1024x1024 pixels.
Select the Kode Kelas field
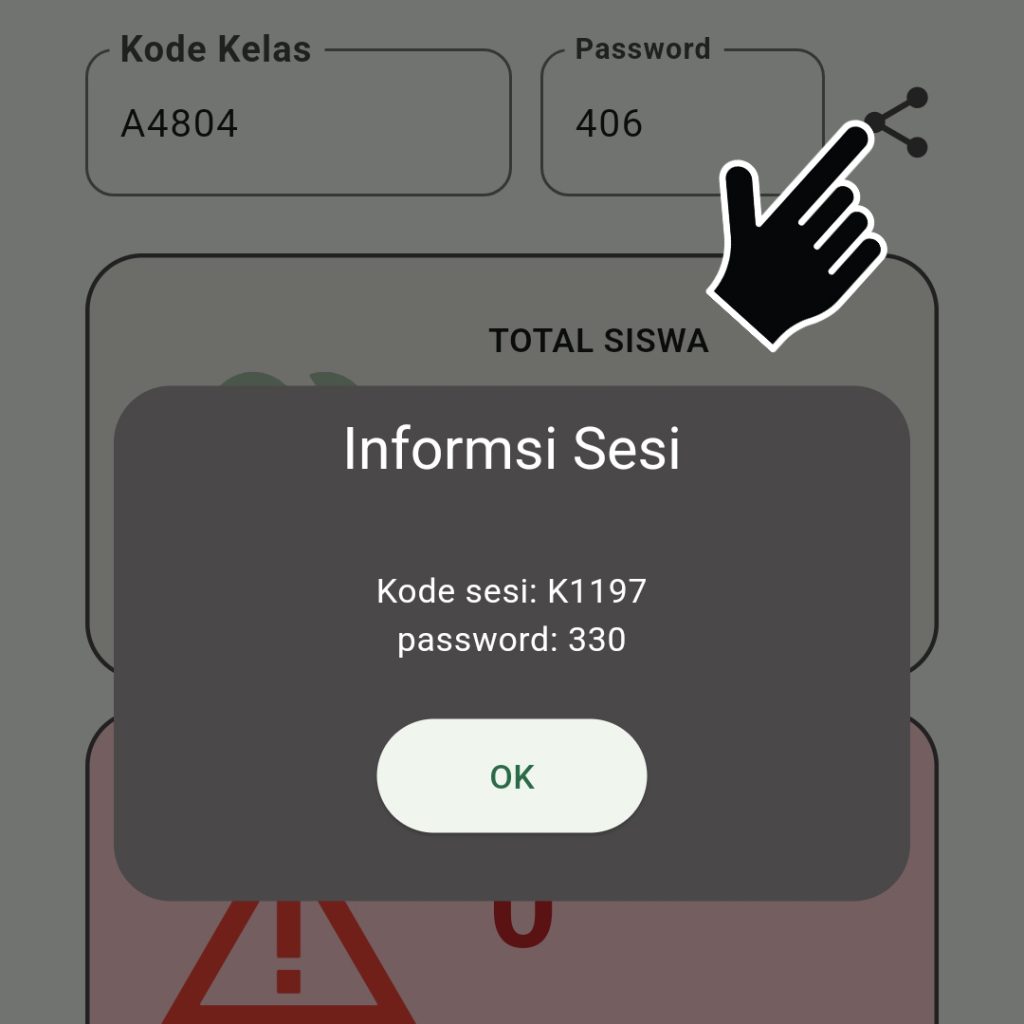298,123
